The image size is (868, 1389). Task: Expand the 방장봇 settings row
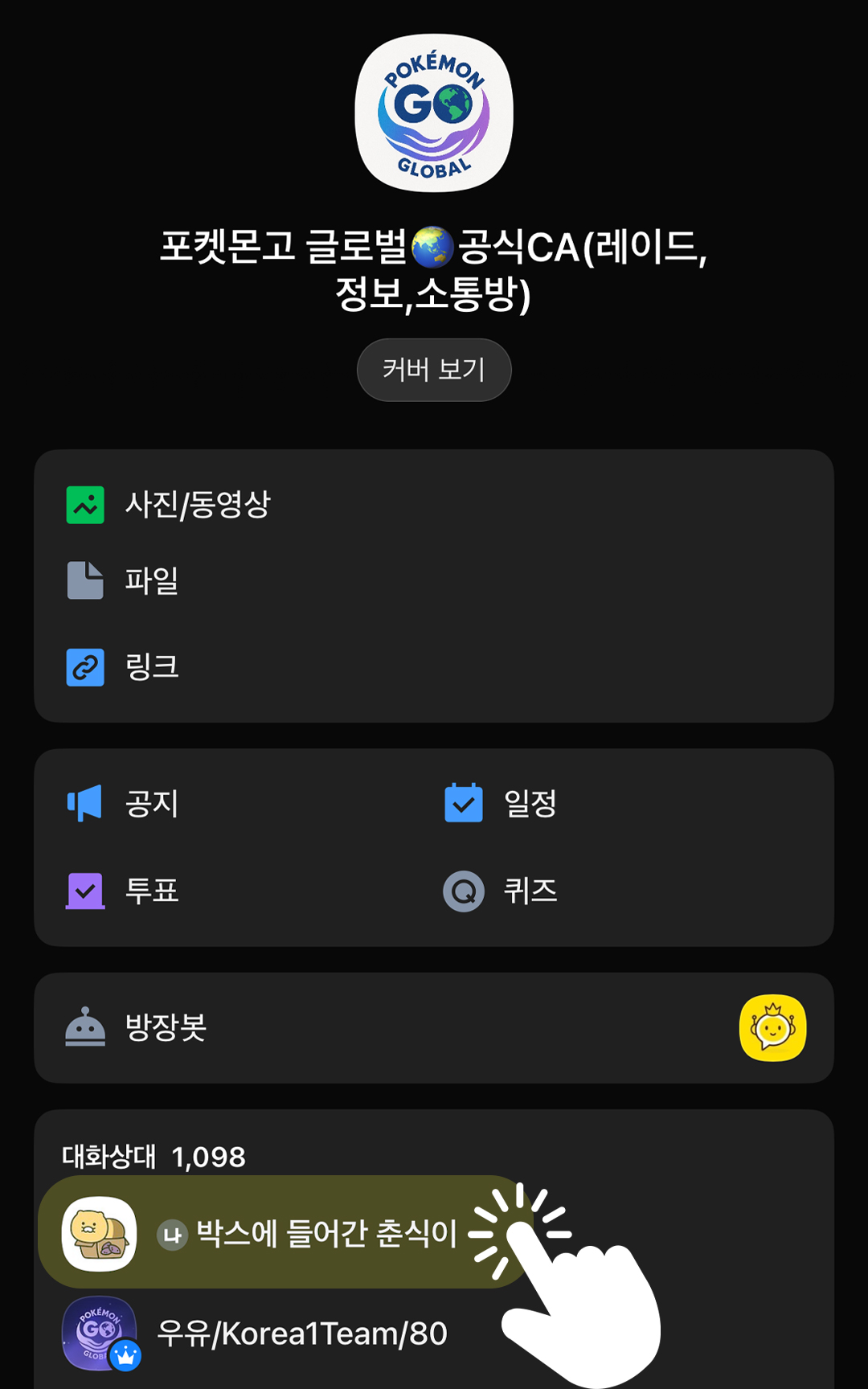(x=434, y=1027)
